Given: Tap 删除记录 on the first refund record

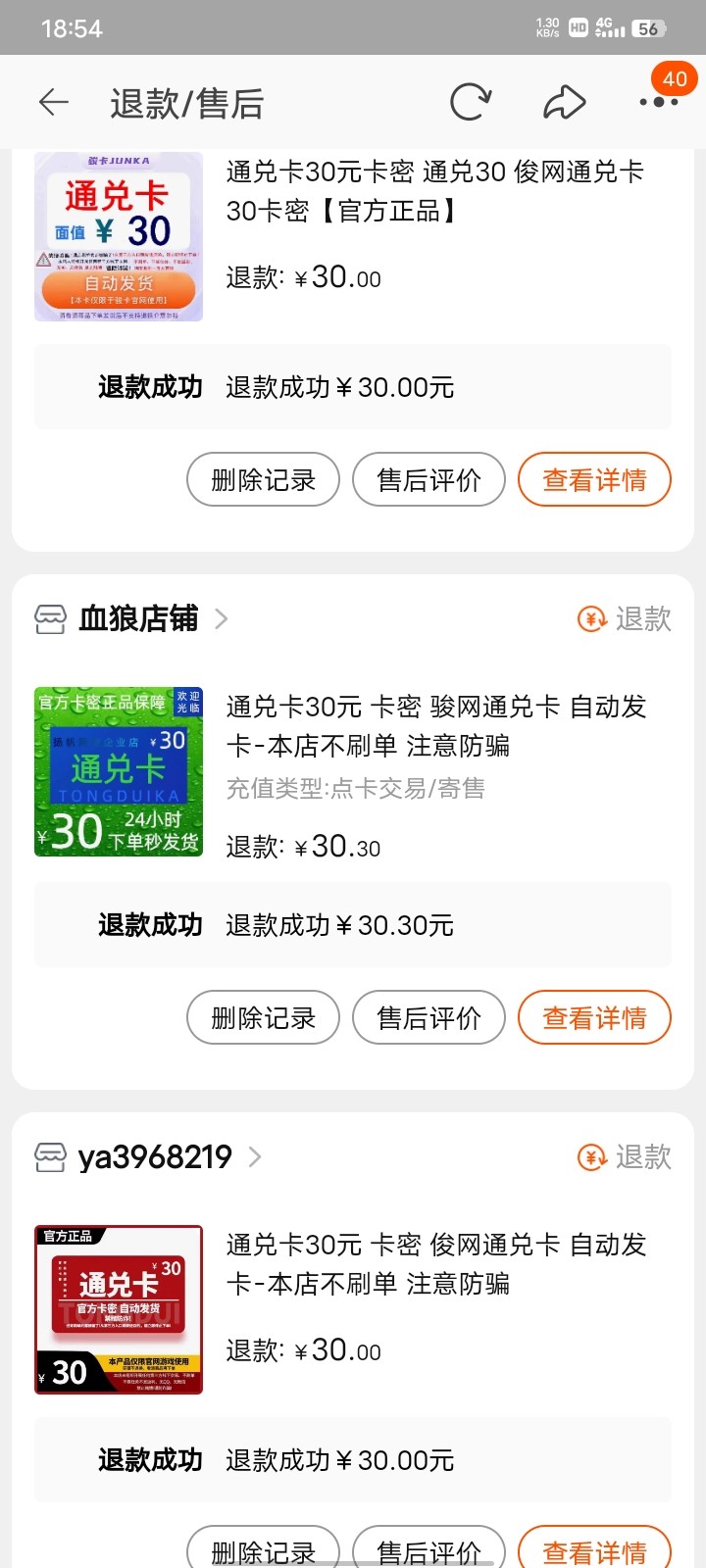Looking at the screenshot, I should 262,479.
